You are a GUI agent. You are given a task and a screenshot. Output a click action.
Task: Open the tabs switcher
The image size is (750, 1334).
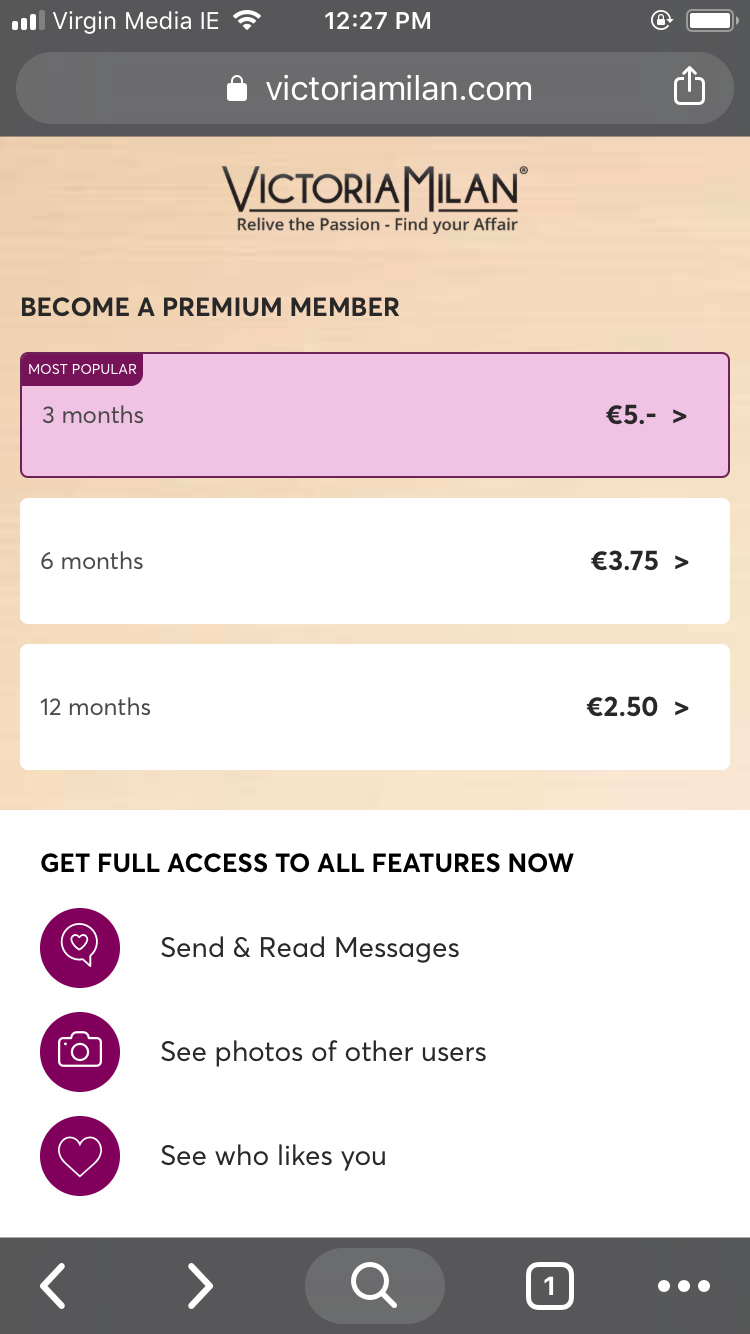[549, 1285]
